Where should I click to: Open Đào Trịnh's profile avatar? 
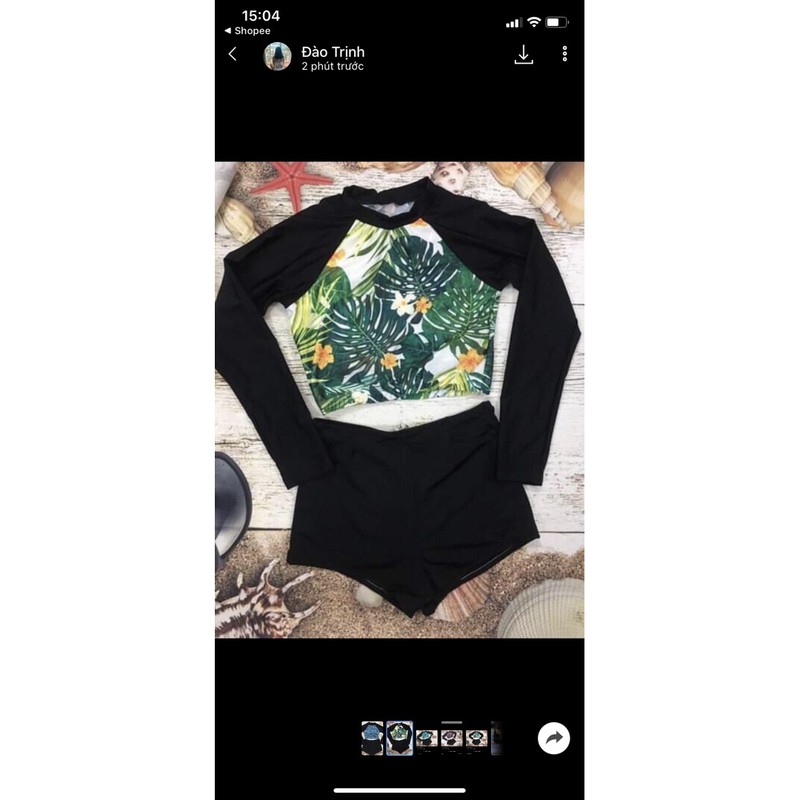pyautogui.click(x=277, y=56)
